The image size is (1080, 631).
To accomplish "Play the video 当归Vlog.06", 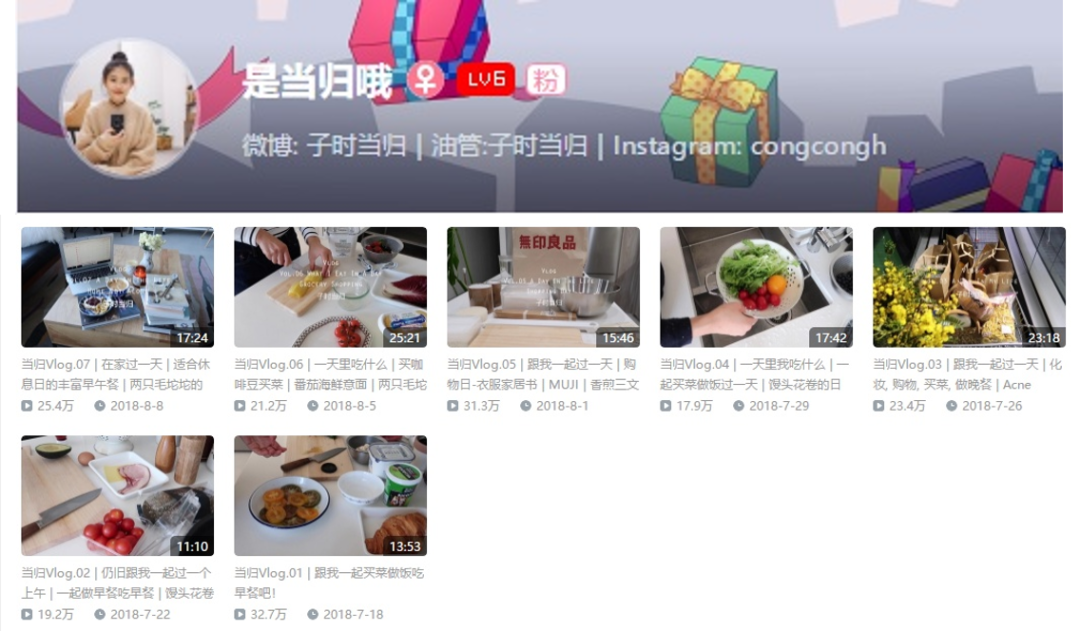I will 330,287.
